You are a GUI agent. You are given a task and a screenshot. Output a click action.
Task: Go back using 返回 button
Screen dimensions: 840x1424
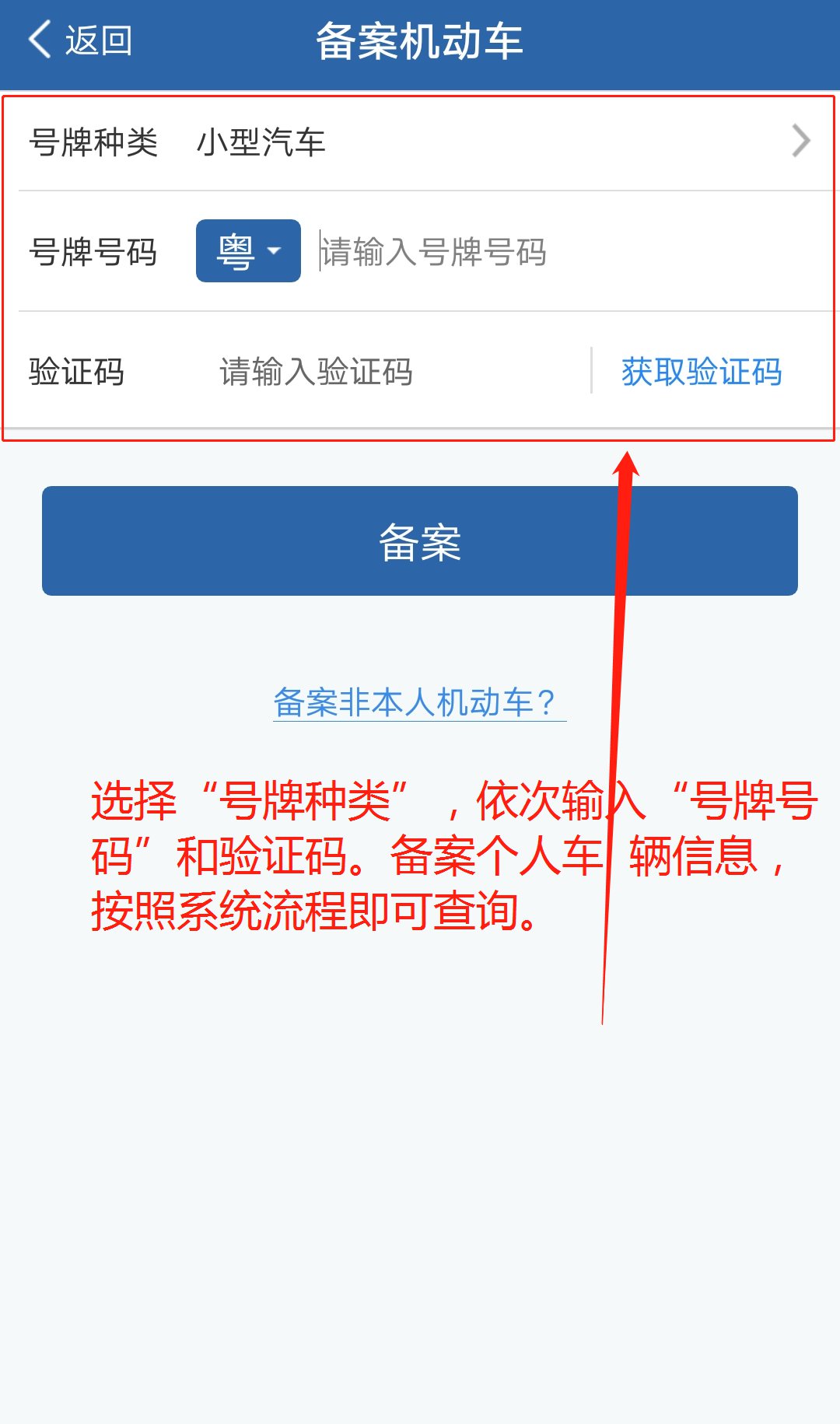coord(80,40)
